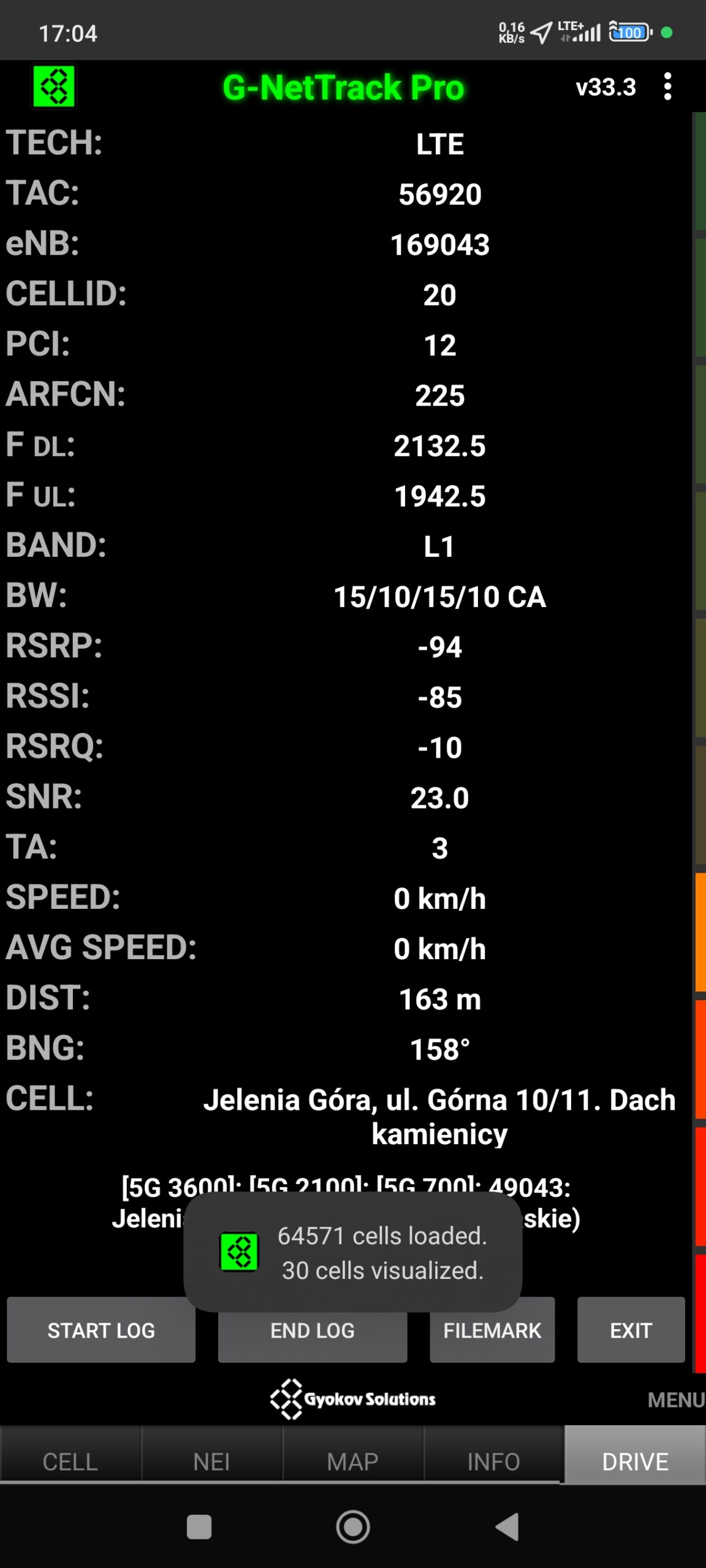Switch to the CELL tab

tap(70, 1461)
